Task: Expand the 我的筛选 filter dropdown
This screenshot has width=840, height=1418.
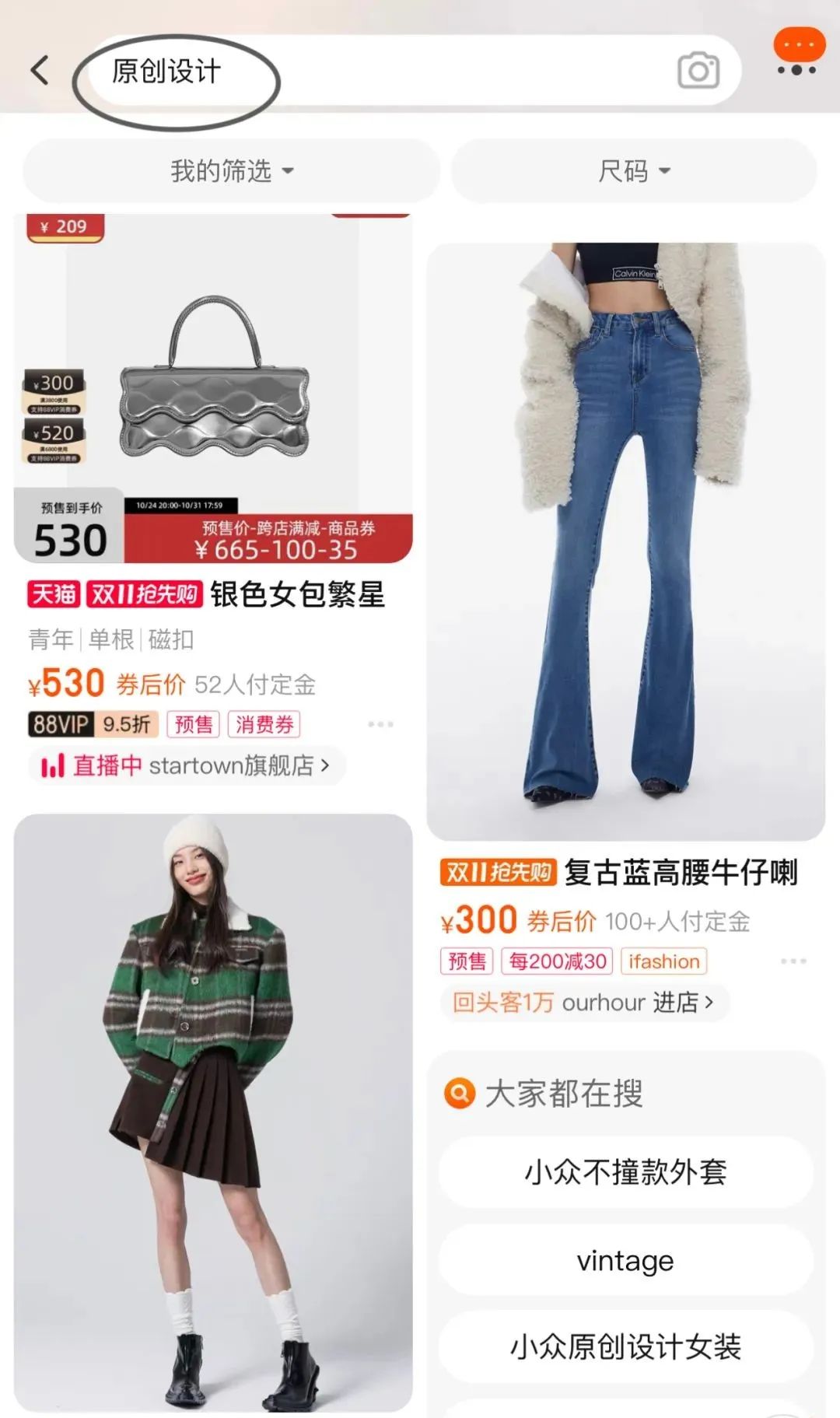Action: 232,171
